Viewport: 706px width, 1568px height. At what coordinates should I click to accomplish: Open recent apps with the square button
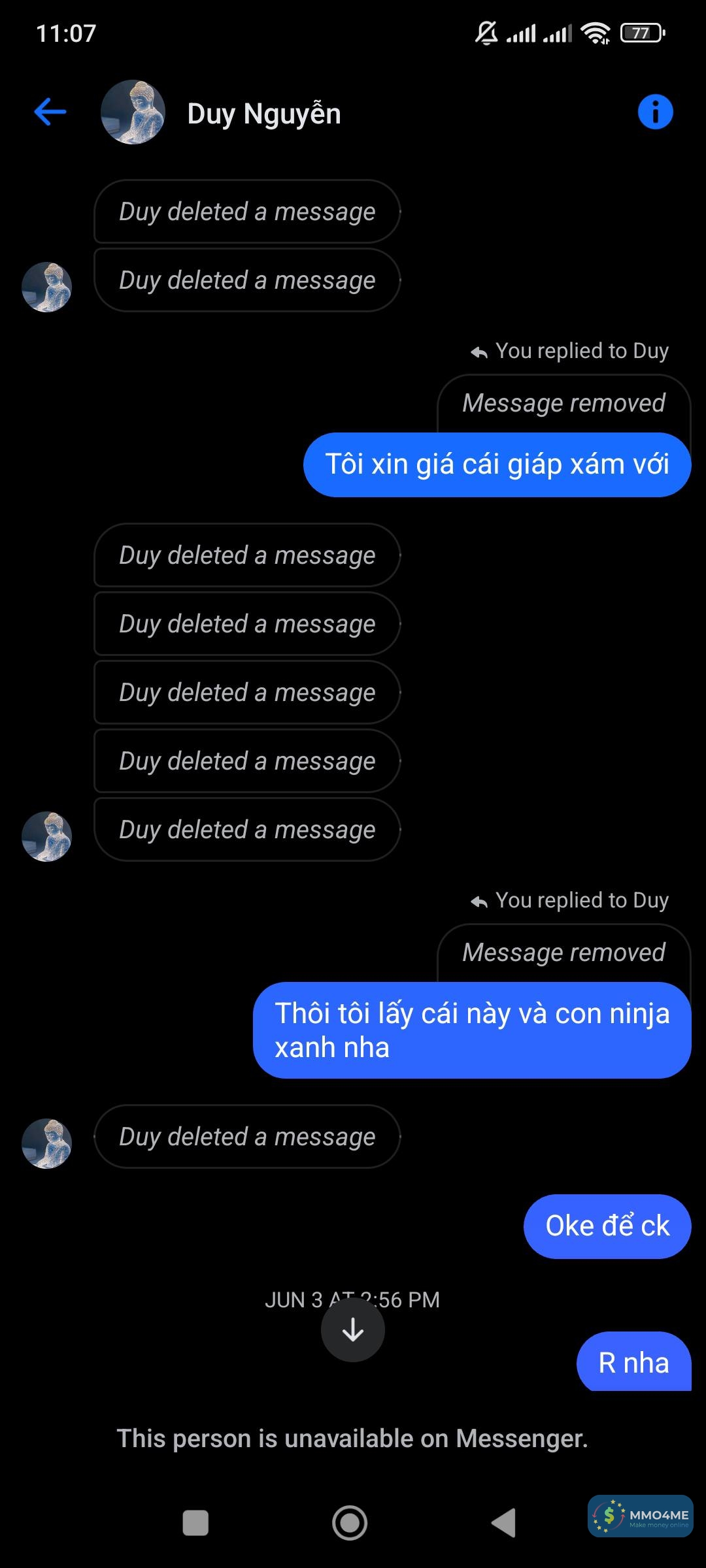195,1523
